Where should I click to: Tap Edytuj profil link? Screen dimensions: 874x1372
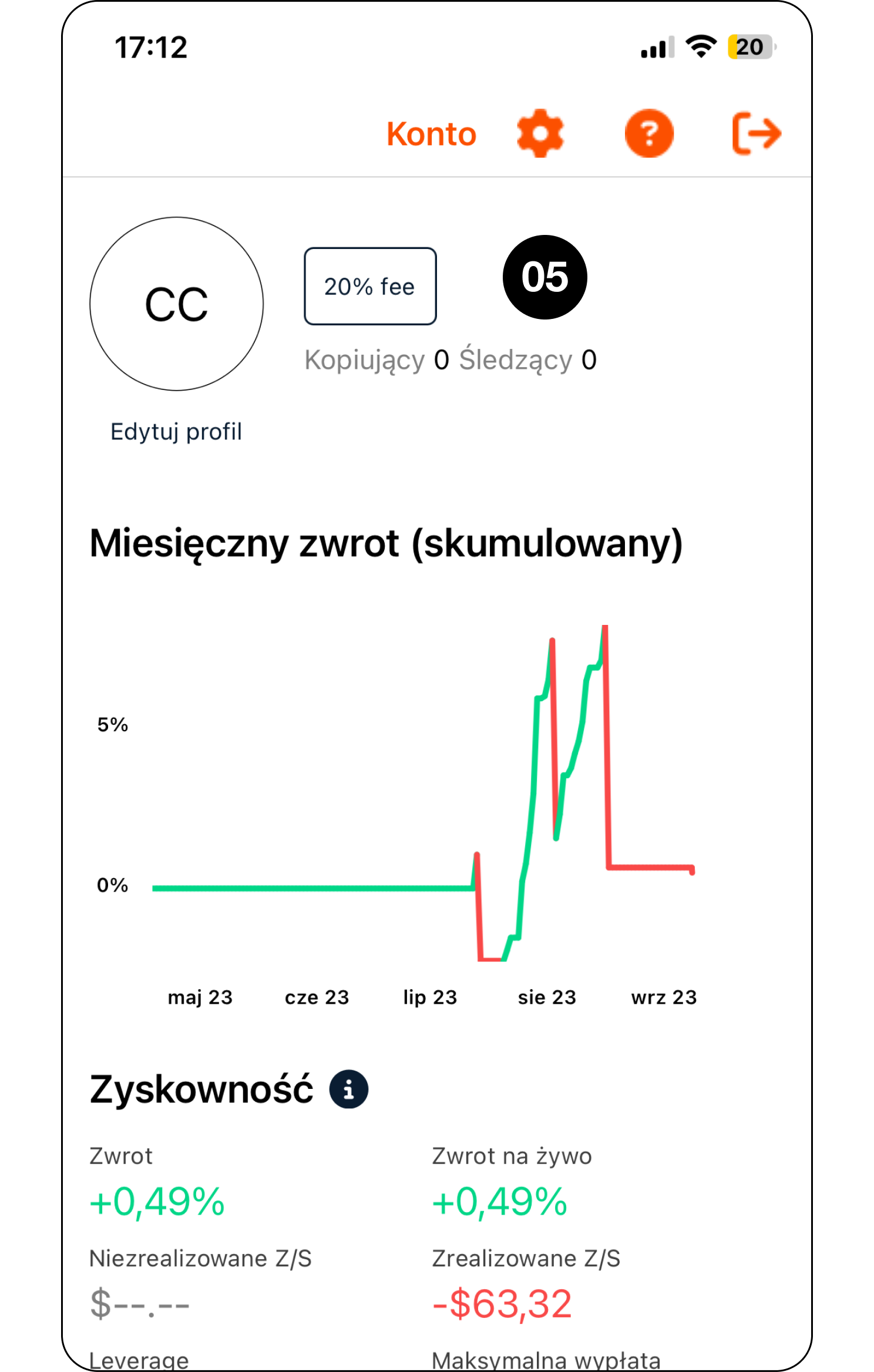176,432
